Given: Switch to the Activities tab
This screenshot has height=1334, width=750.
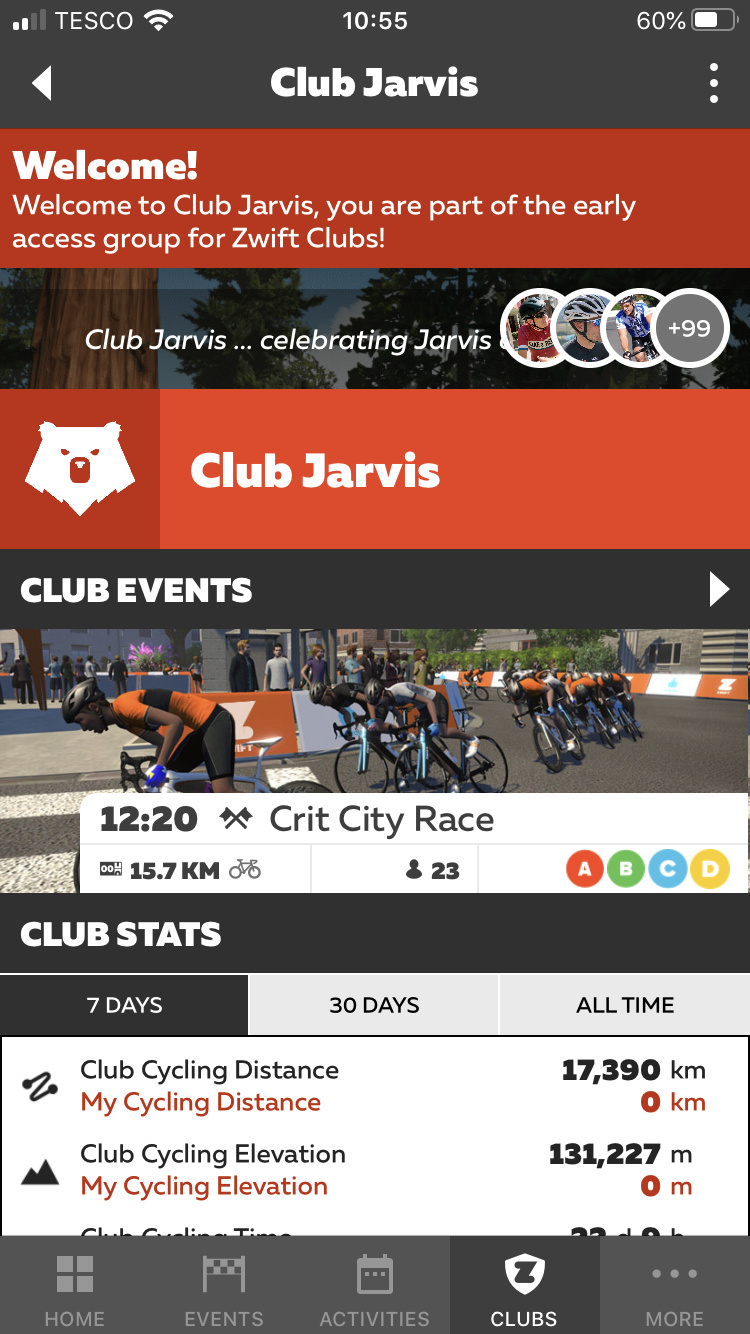Looking at the screenshot, I should click(374, 1290).
